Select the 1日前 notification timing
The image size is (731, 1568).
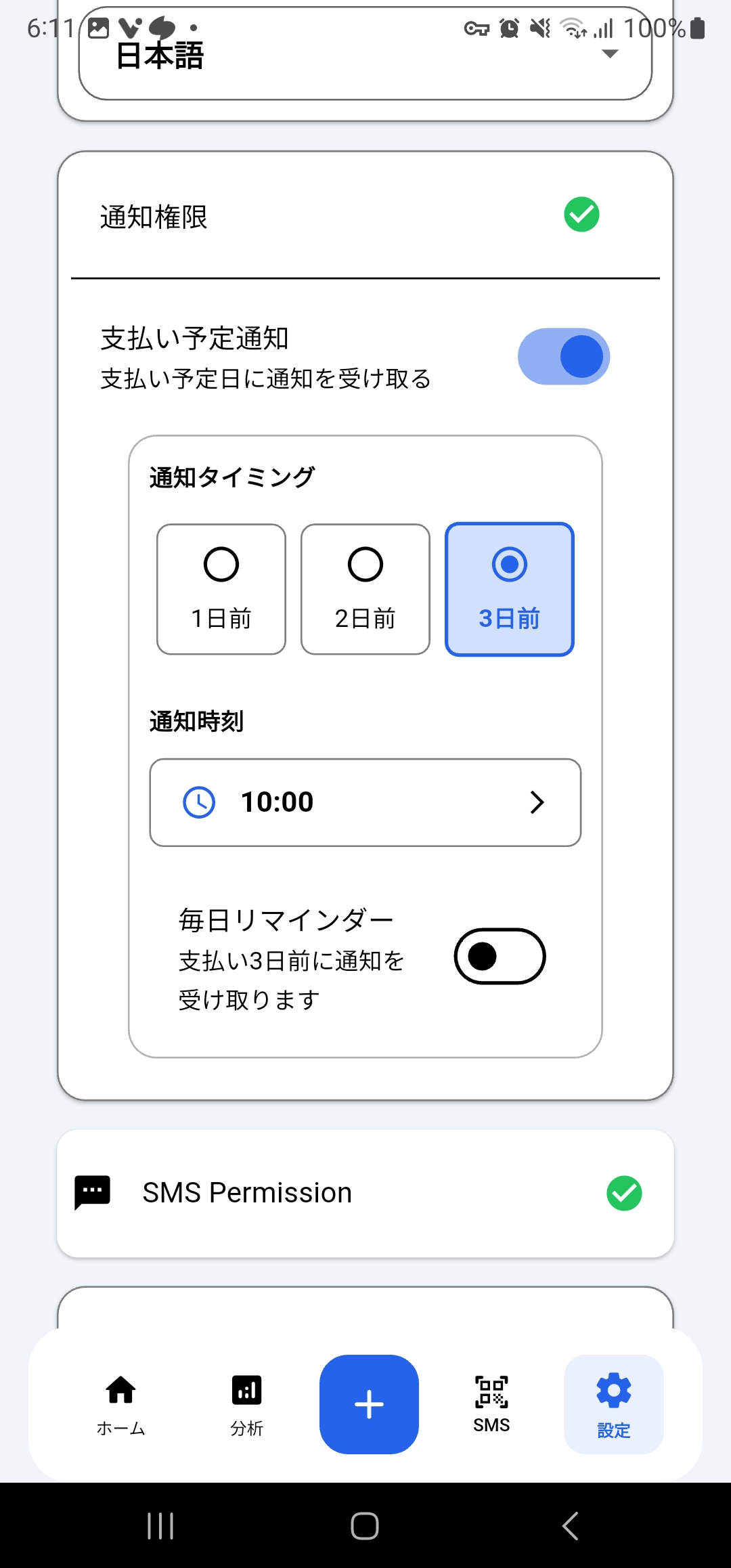(221, 589)
